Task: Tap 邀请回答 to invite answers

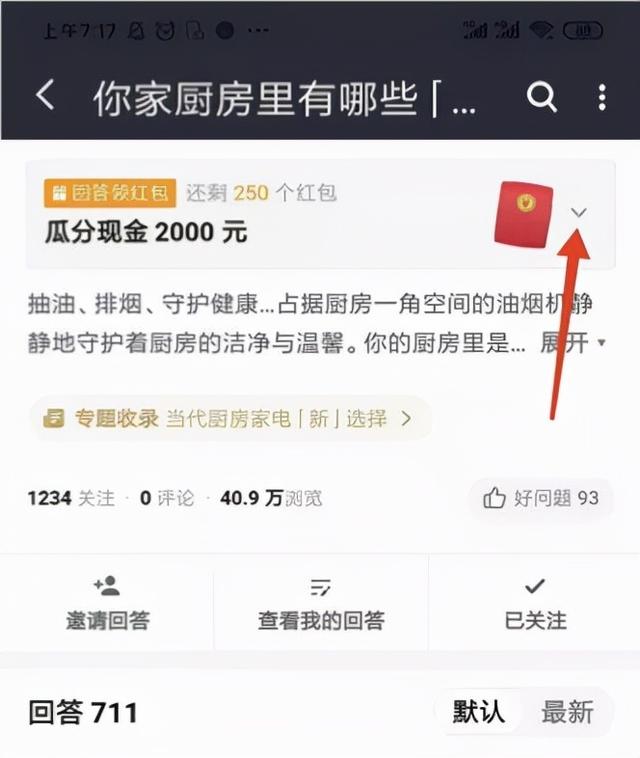Action: (107, 604)
